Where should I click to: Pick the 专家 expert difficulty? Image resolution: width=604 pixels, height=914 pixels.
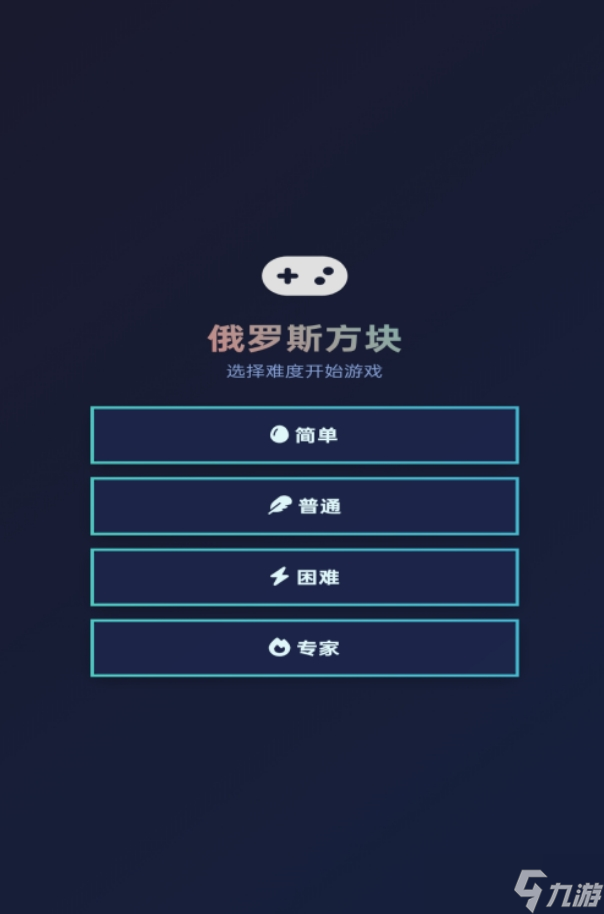[304, 648]
